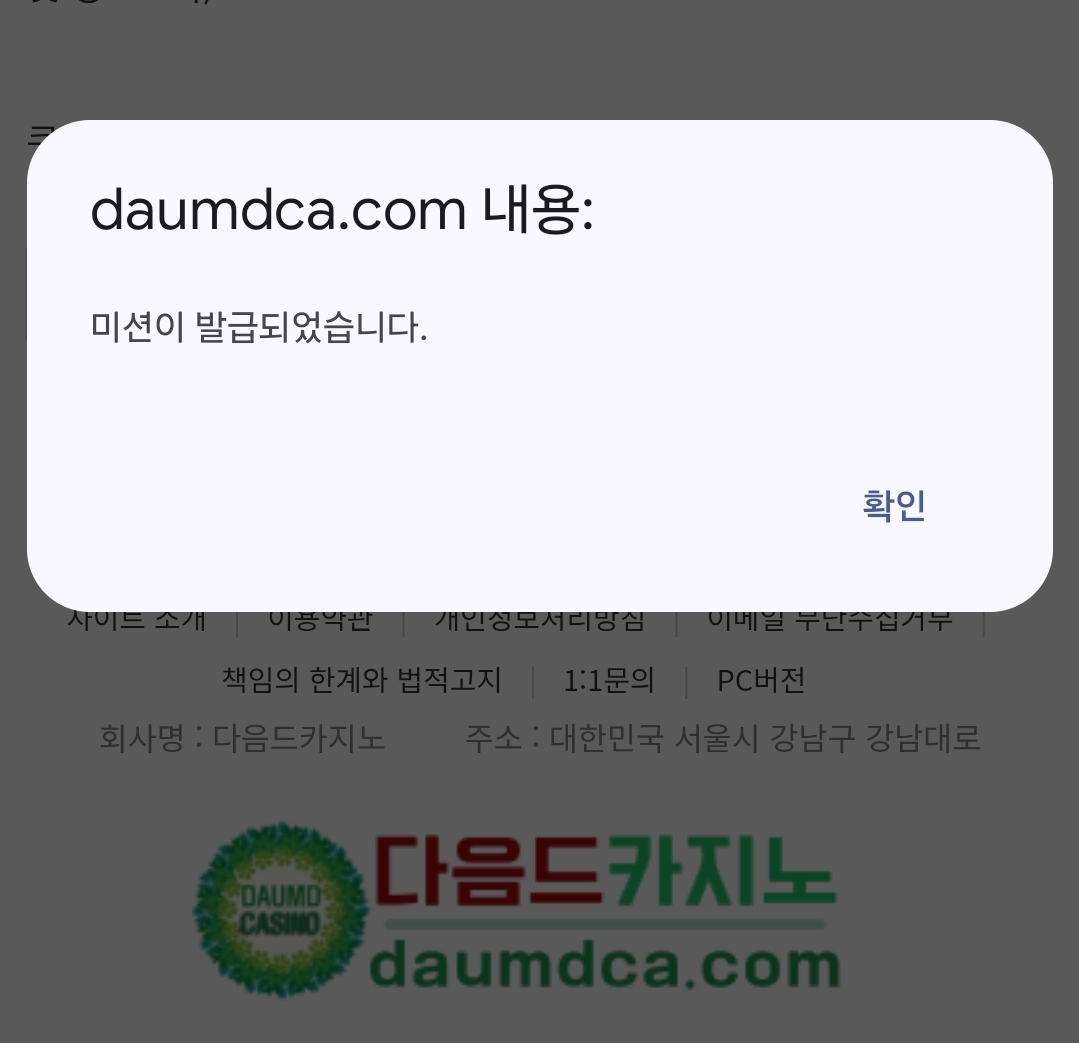Confirm the alert by tapping 확인
The height and width of the screenshot is (1043, 1079).
(x=894, y=506)
